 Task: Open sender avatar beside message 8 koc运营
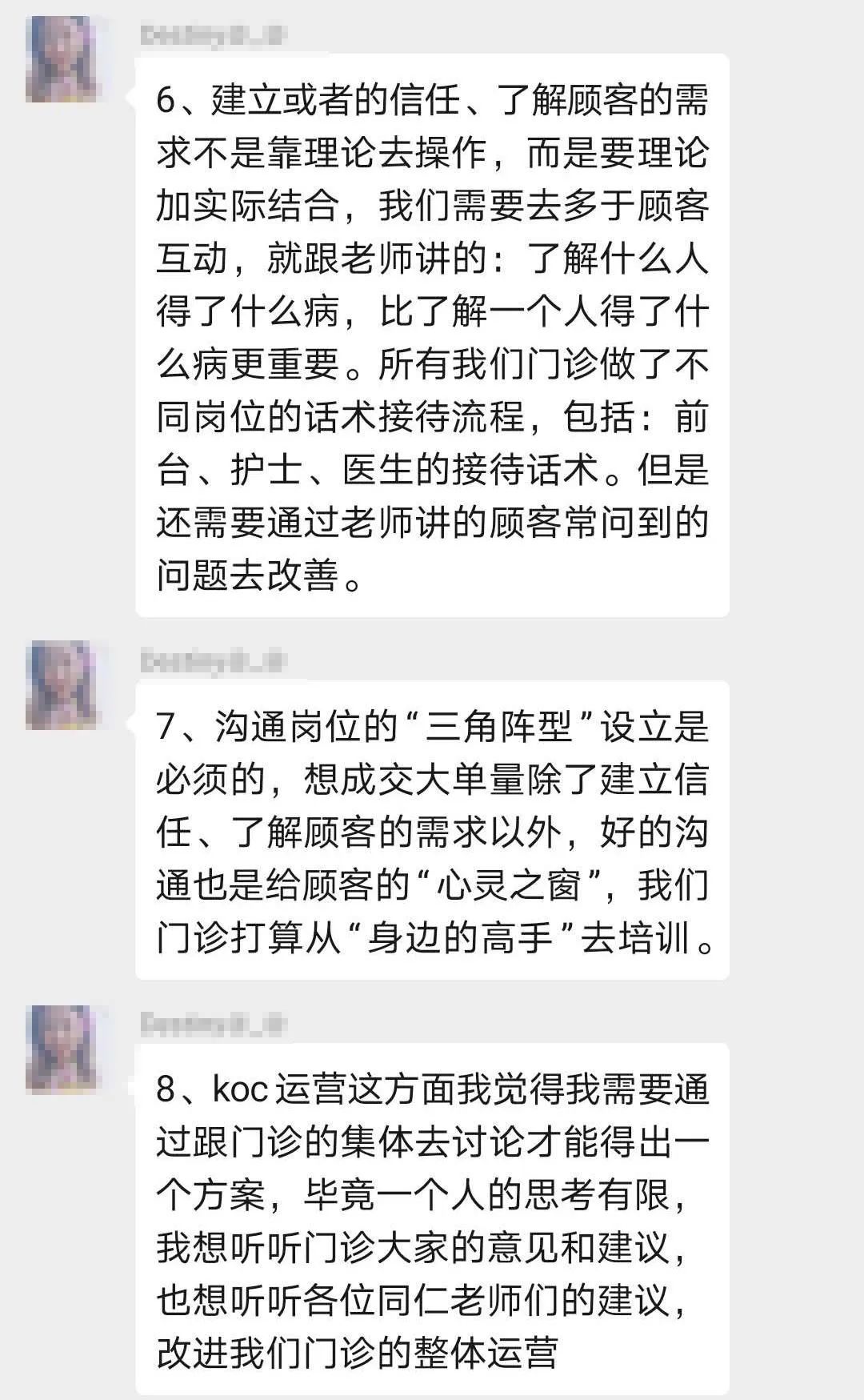(x=62, y=1050)
